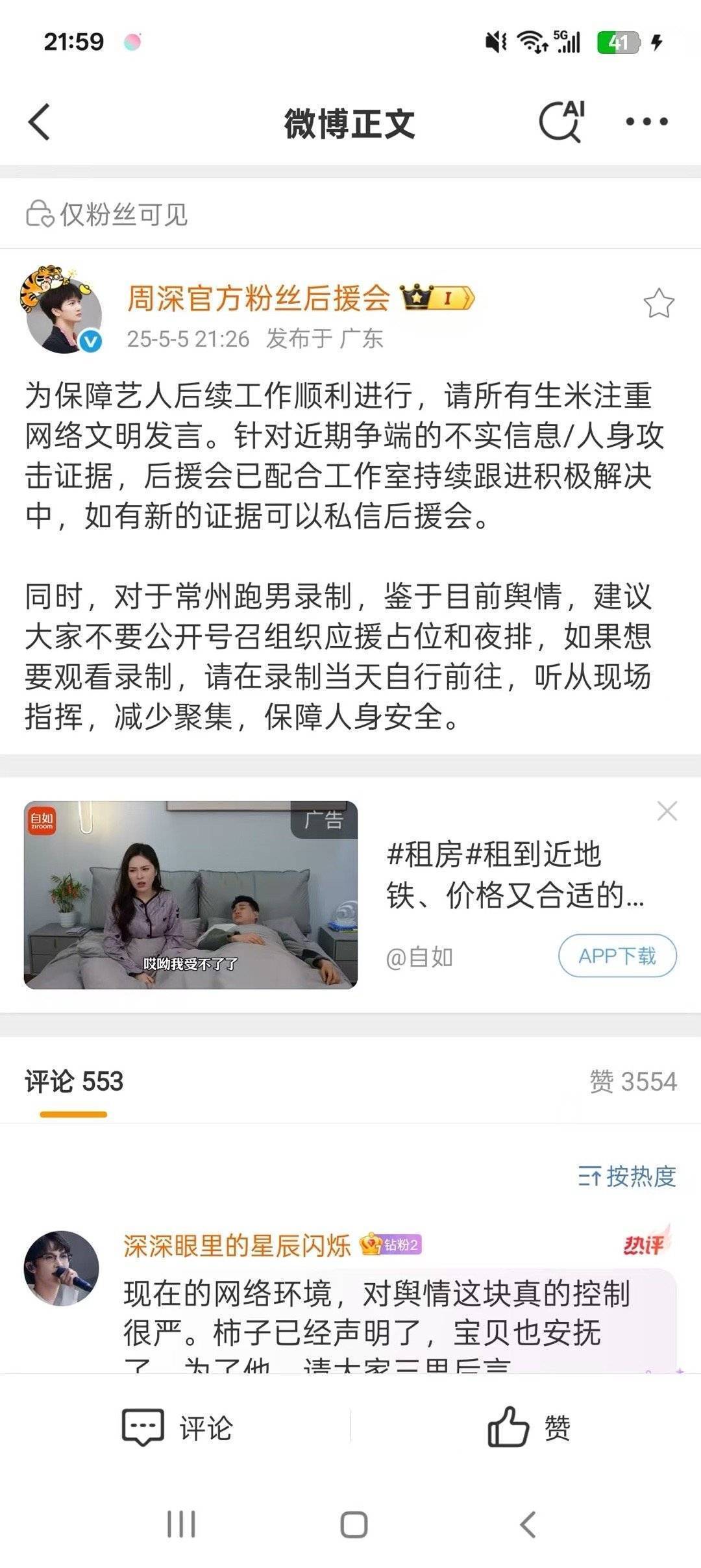Screen dimensions: 701x1568
Task: Open the three-dot overflow menu
Action: pos(646,121)
